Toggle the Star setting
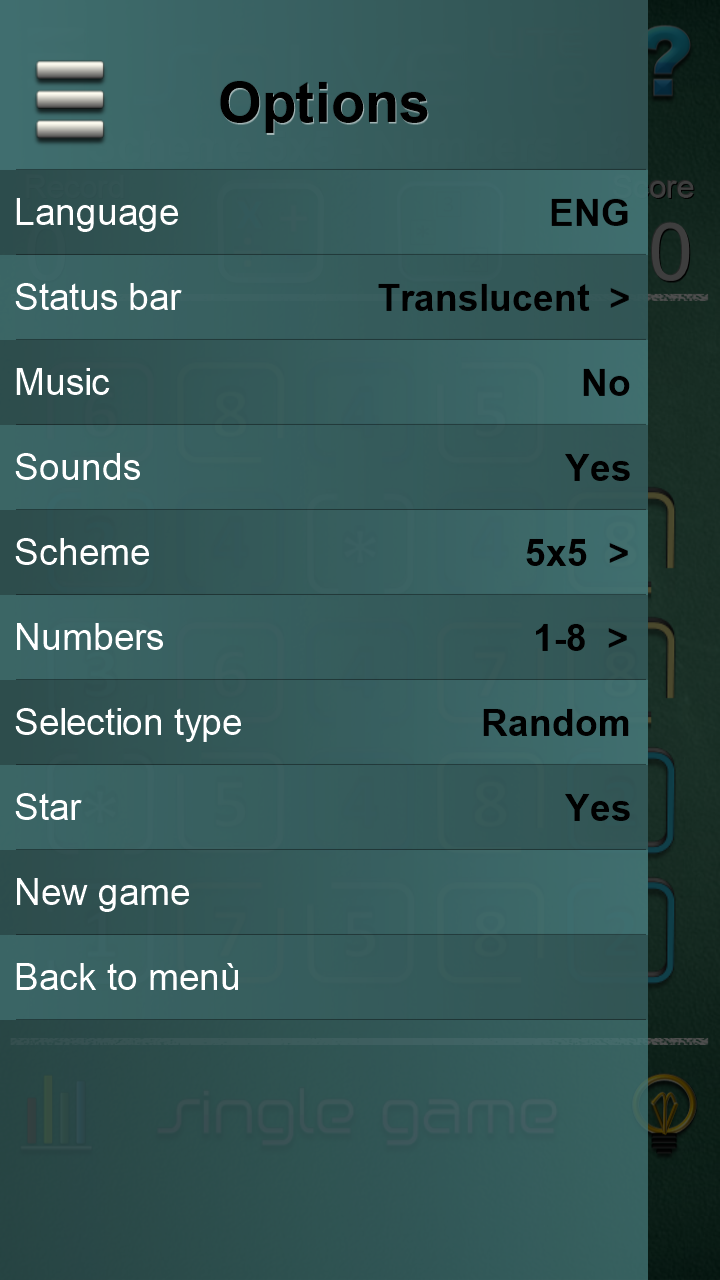720x1280 pixels. pyautogui.click(x=323, y=807)
